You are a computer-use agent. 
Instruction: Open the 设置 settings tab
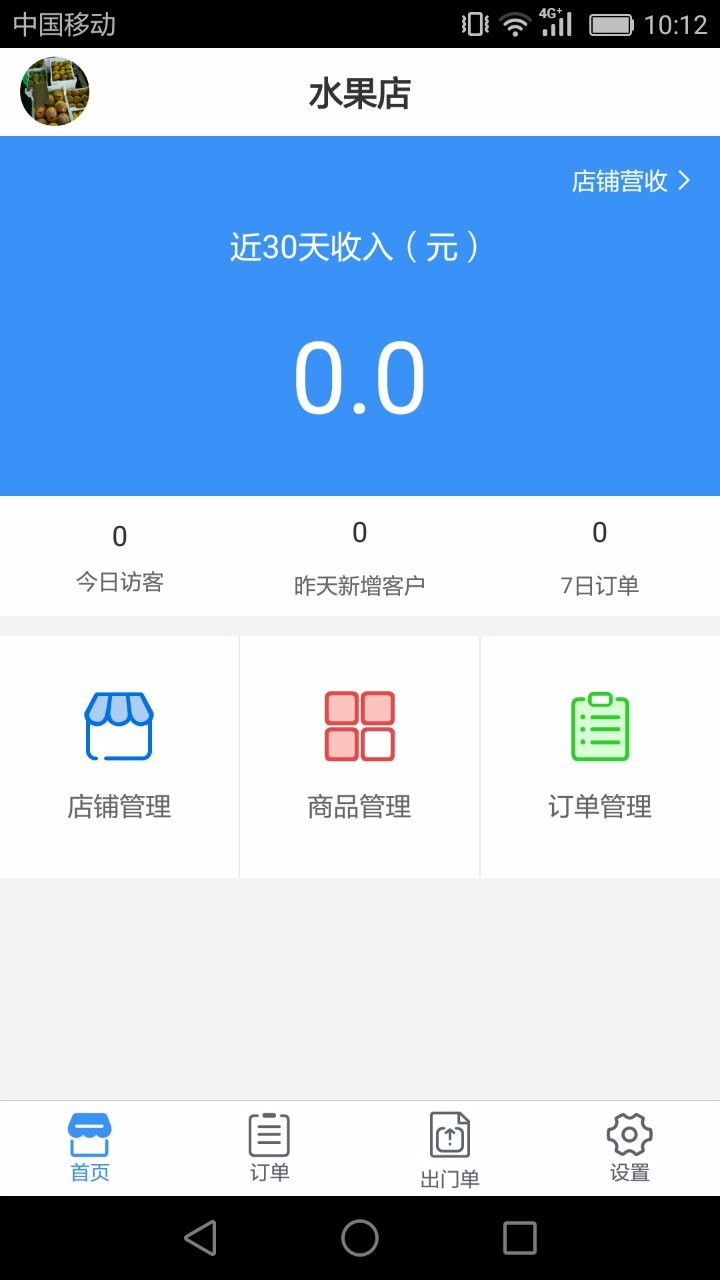tap(630, 1148)
